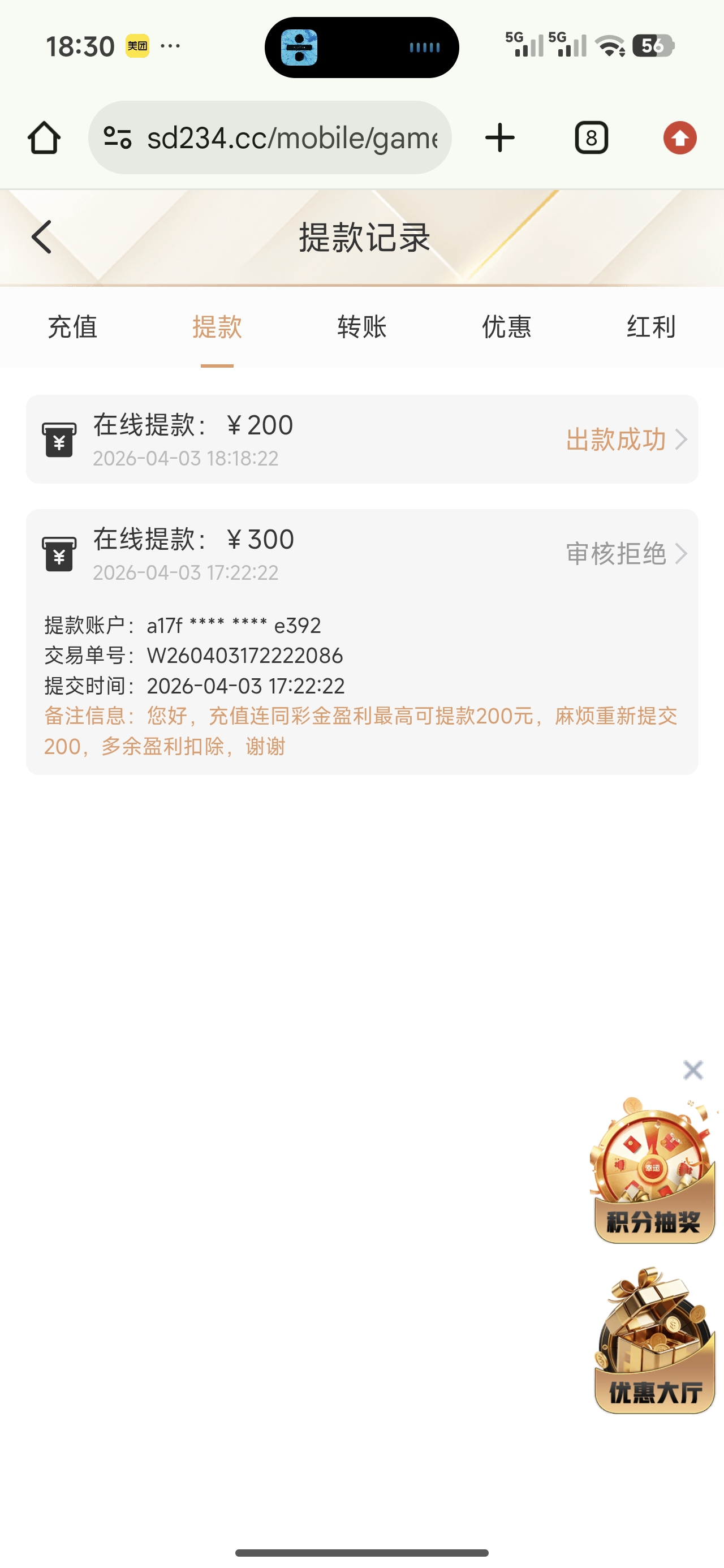Tap the site security icon in address bar
The height and width of the screenshot is (1568, 724).
click(118, 137)
